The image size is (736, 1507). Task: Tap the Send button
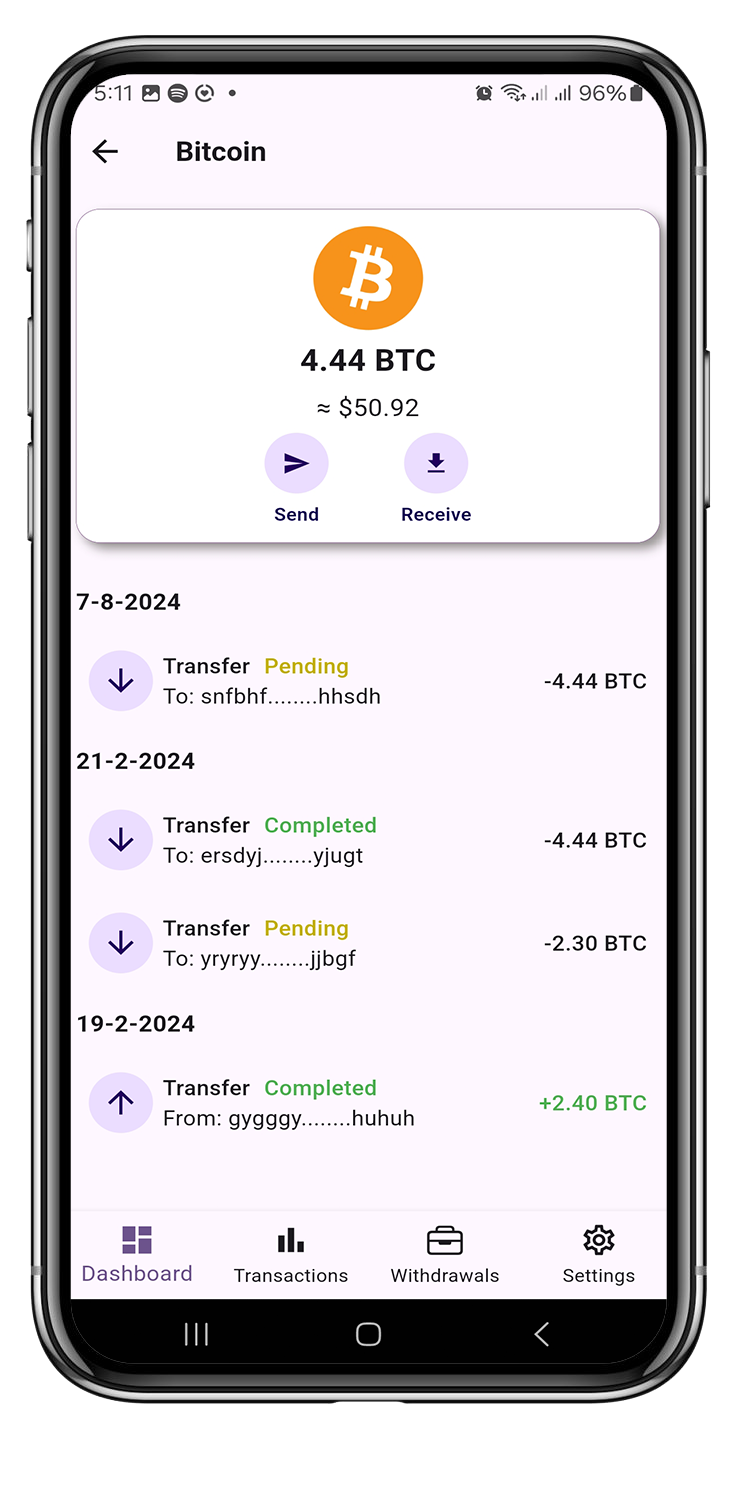296,464
